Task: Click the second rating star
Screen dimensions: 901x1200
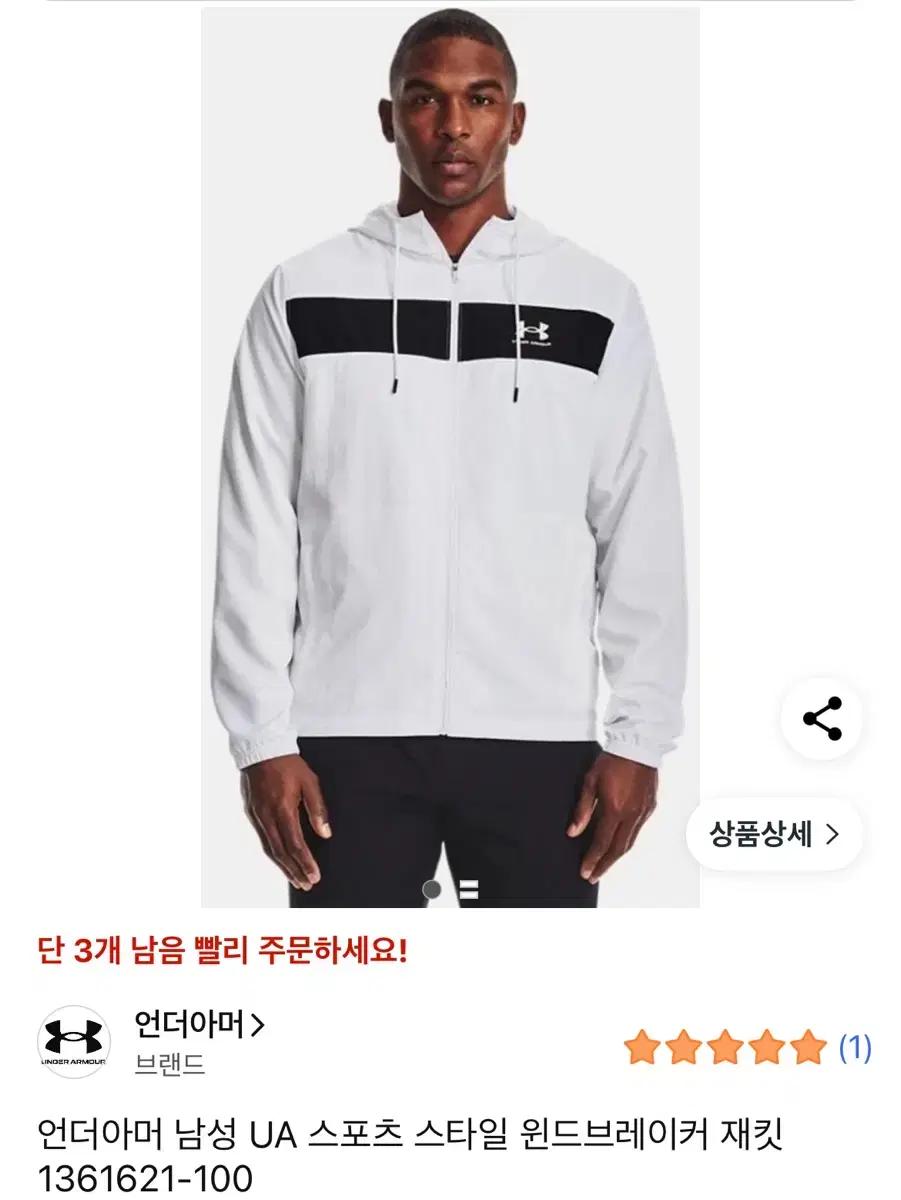Action: tap(685, 1046)
